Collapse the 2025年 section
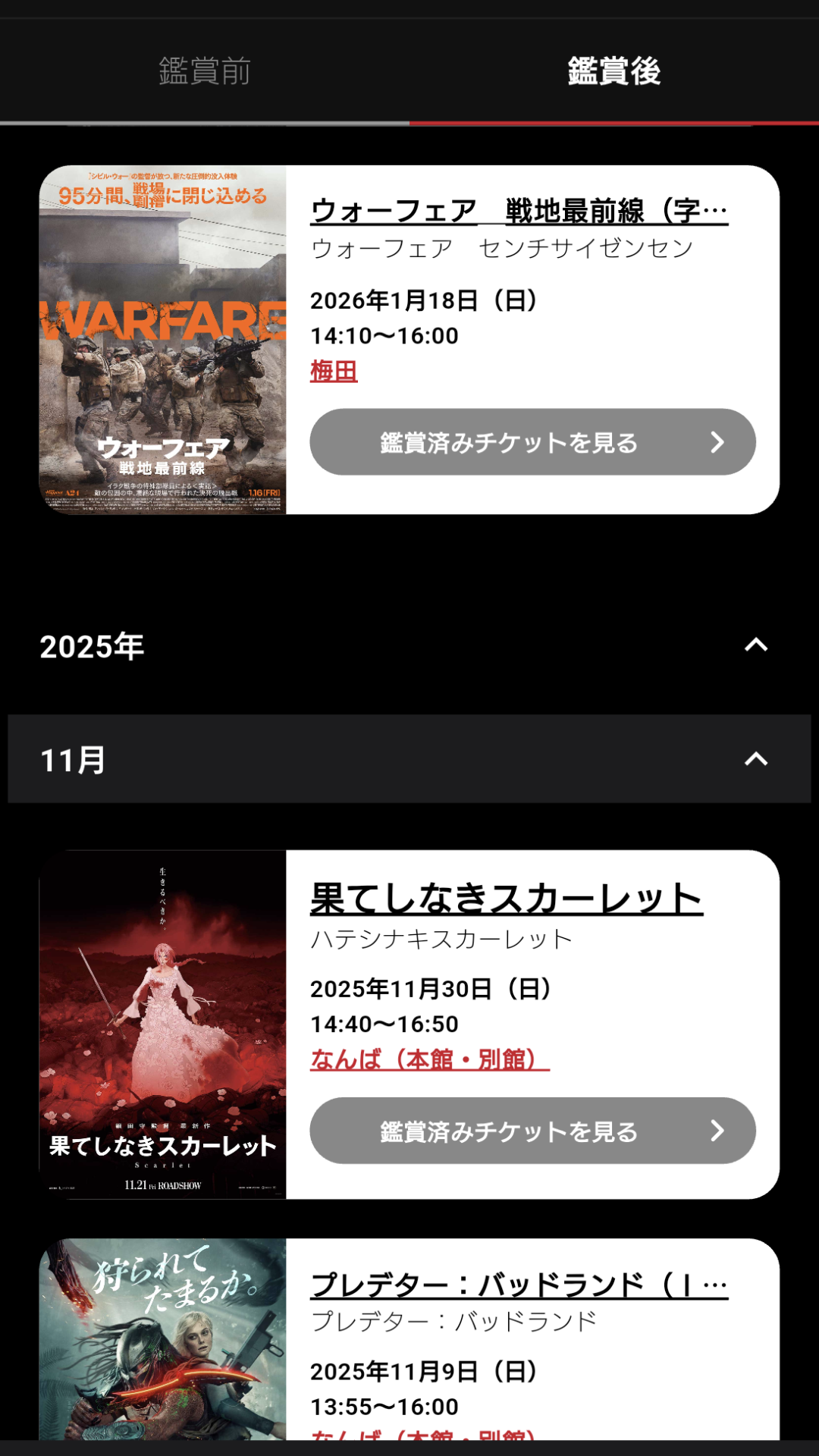The image size is (819, 1456). [755, 646]
